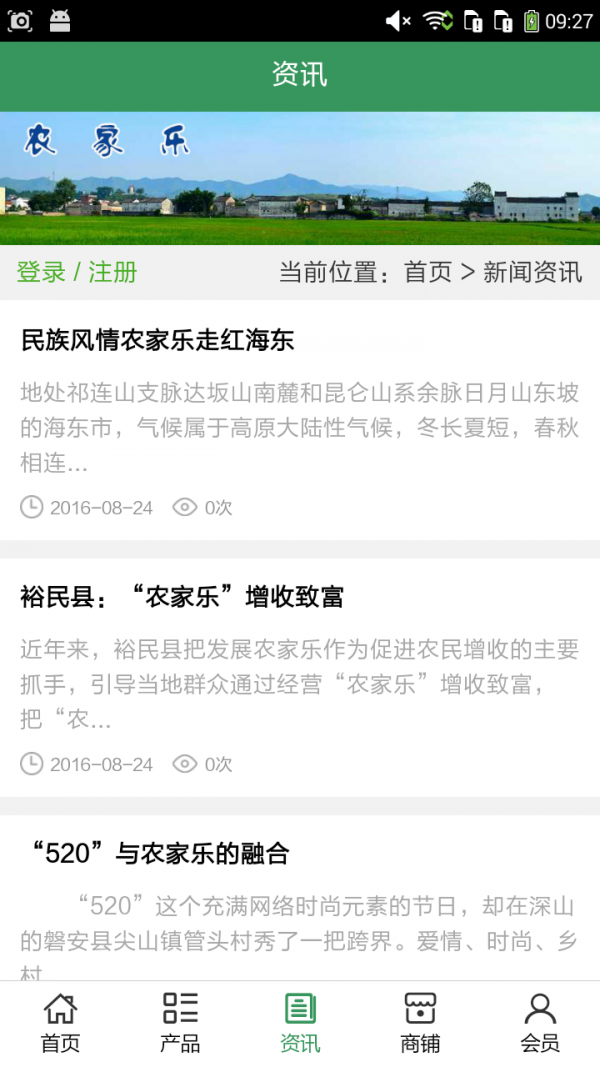600x1067 pixels.
Task: Tap the 注册 register link
Action: [112, 272]
